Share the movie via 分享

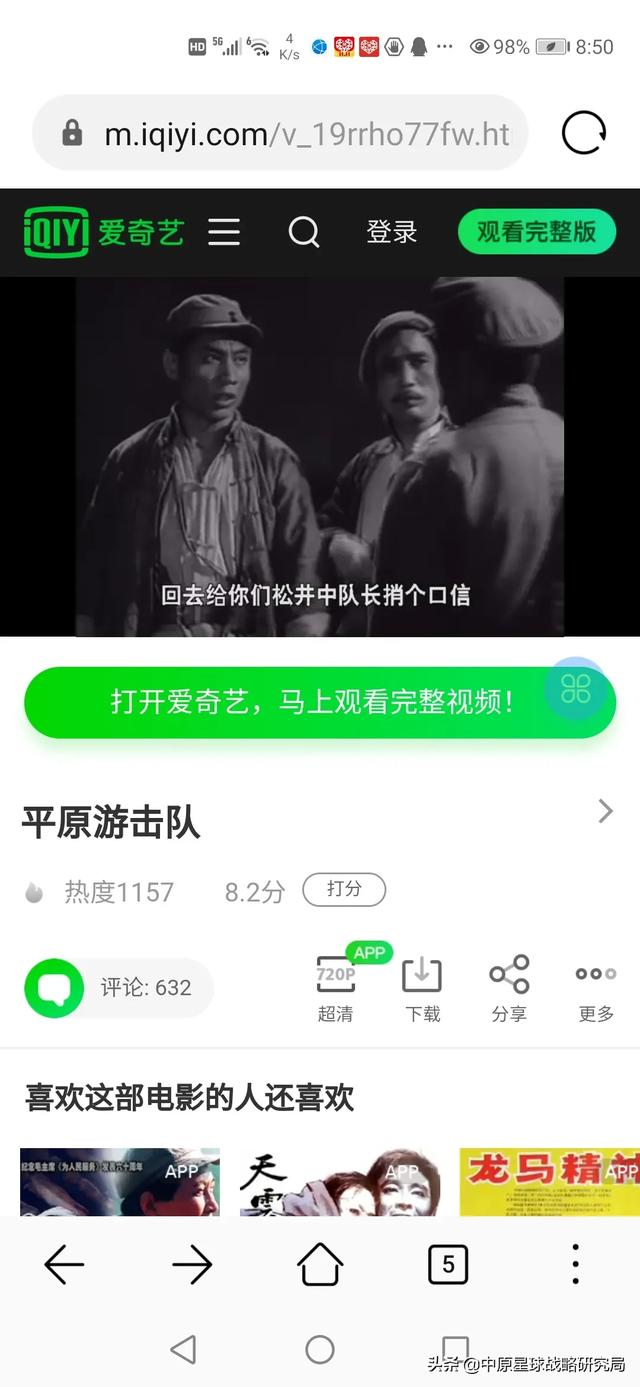point(509,989)
